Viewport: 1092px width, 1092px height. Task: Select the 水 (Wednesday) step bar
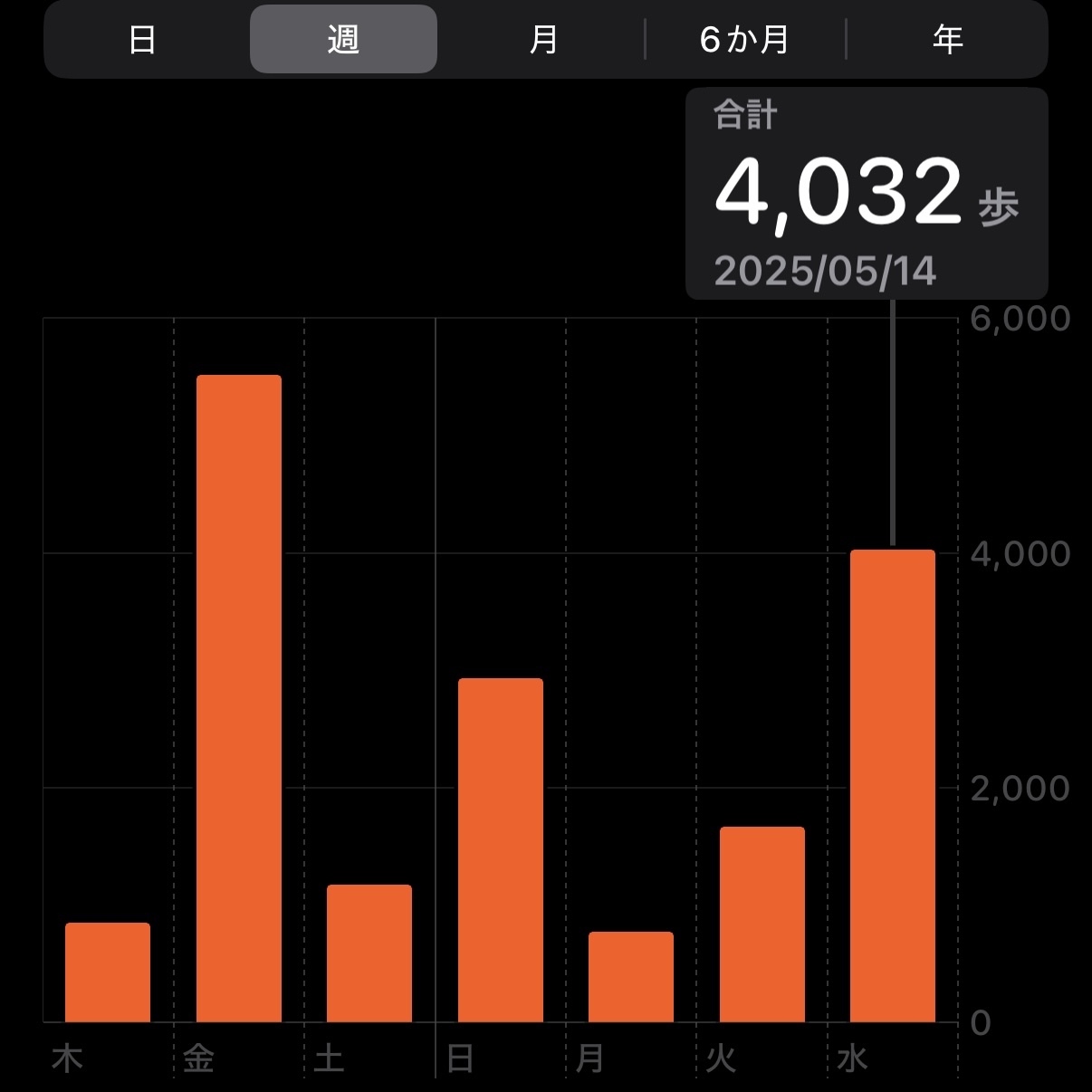click(x=893, y=785)
